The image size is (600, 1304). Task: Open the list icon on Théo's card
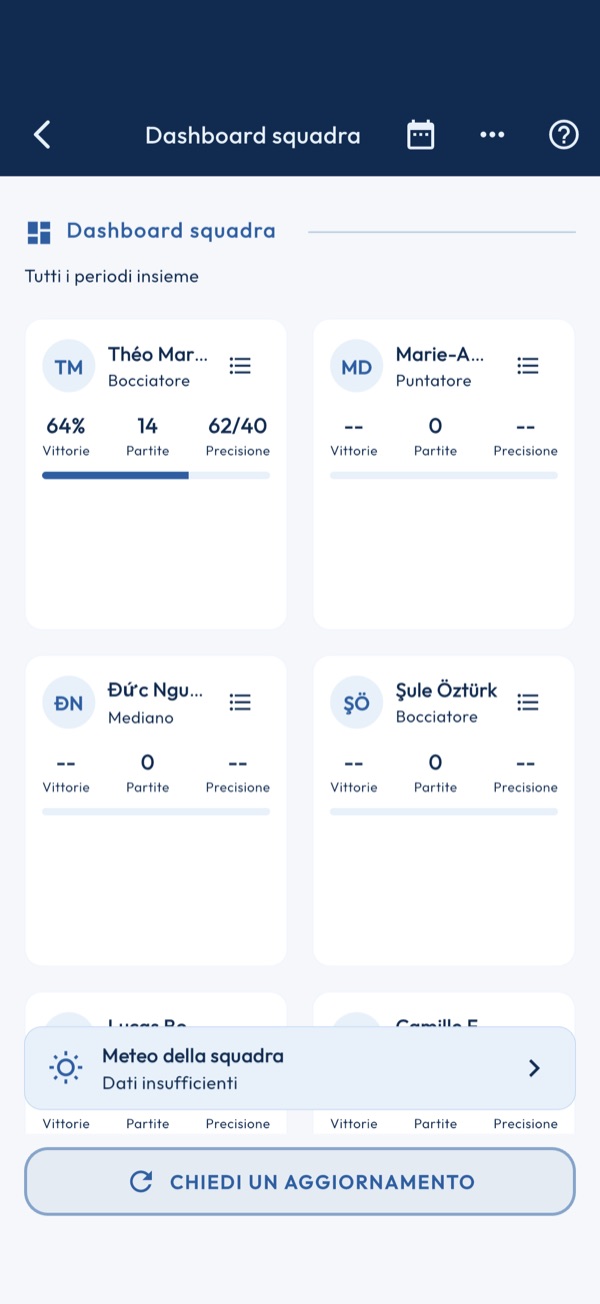click(x=240, y=366)
